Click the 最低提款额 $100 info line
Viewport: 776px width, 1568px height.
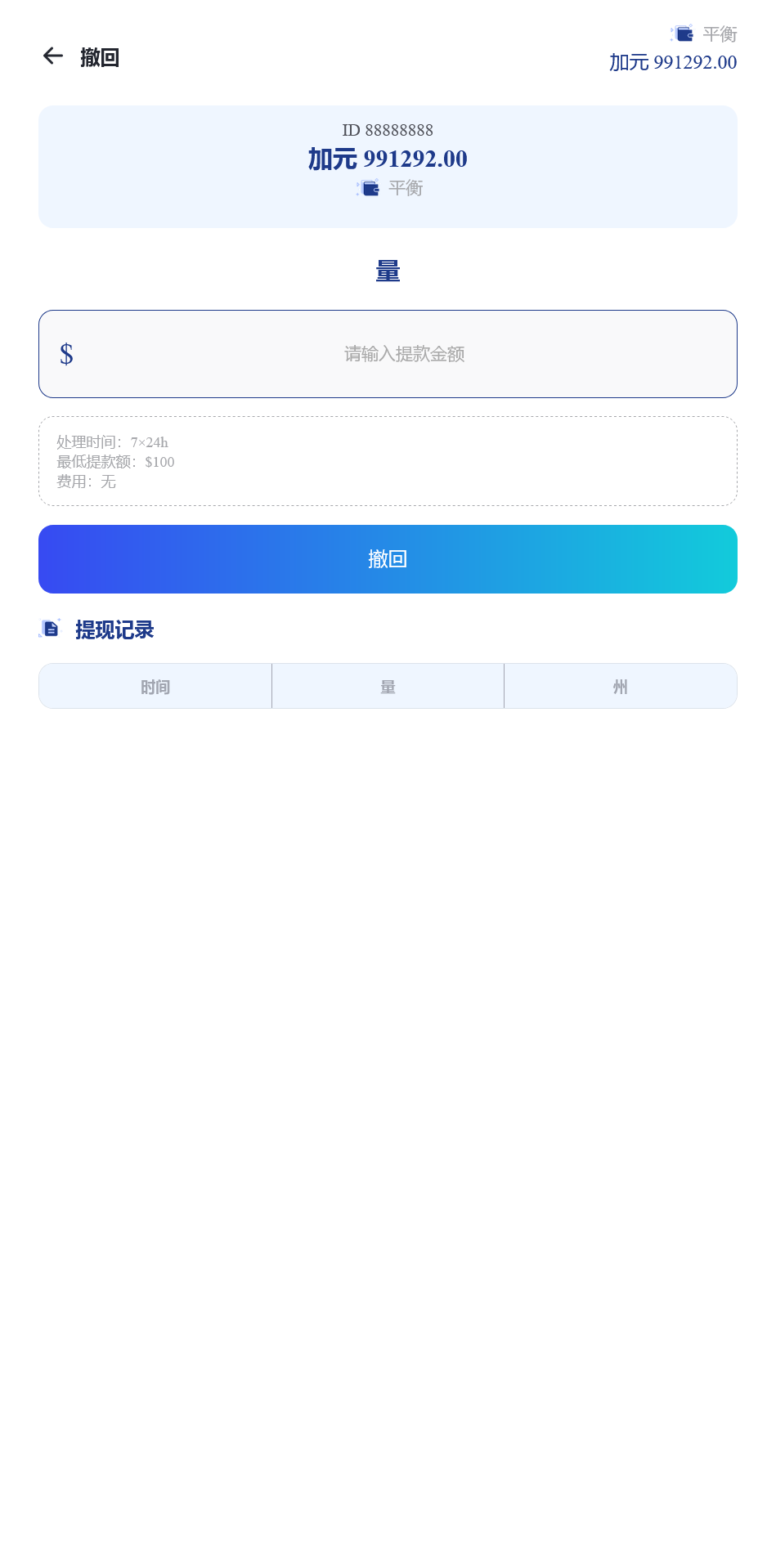(x=114, y=462)
